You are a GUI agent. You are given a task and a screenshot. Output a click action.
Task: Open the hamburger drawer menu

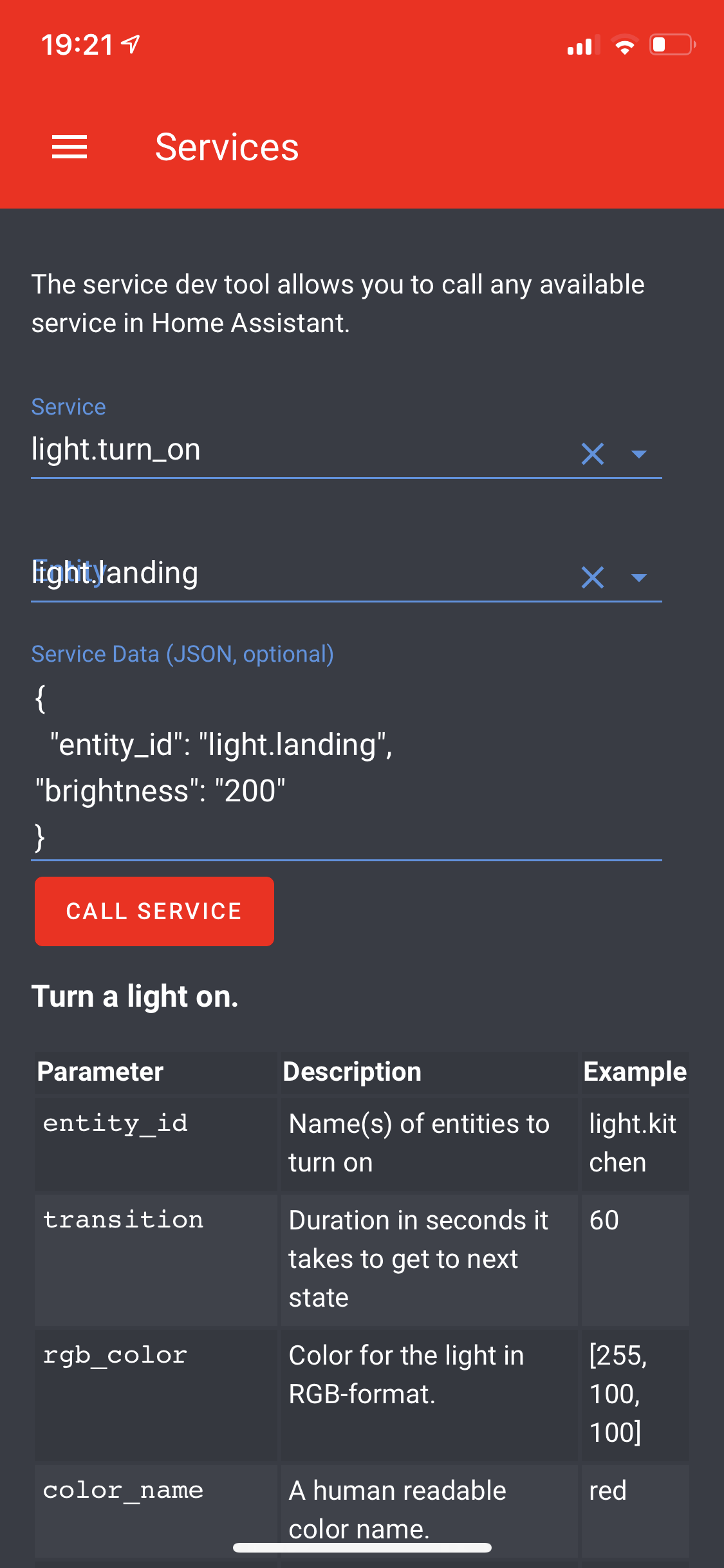click(70, 147)
